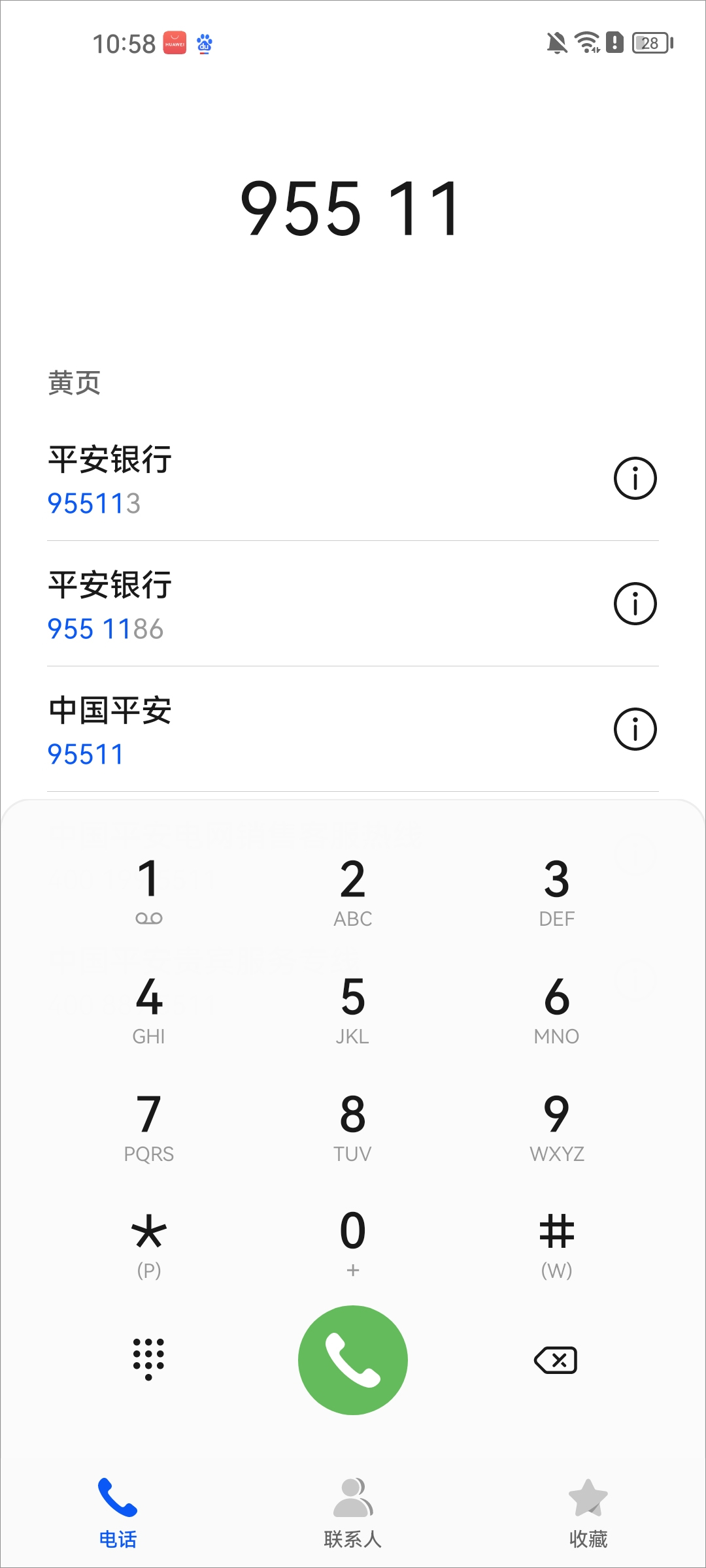This screenshot has height=1568, width=706.
Task: Open info for 中国平安 95511 result
Action: 635,728
